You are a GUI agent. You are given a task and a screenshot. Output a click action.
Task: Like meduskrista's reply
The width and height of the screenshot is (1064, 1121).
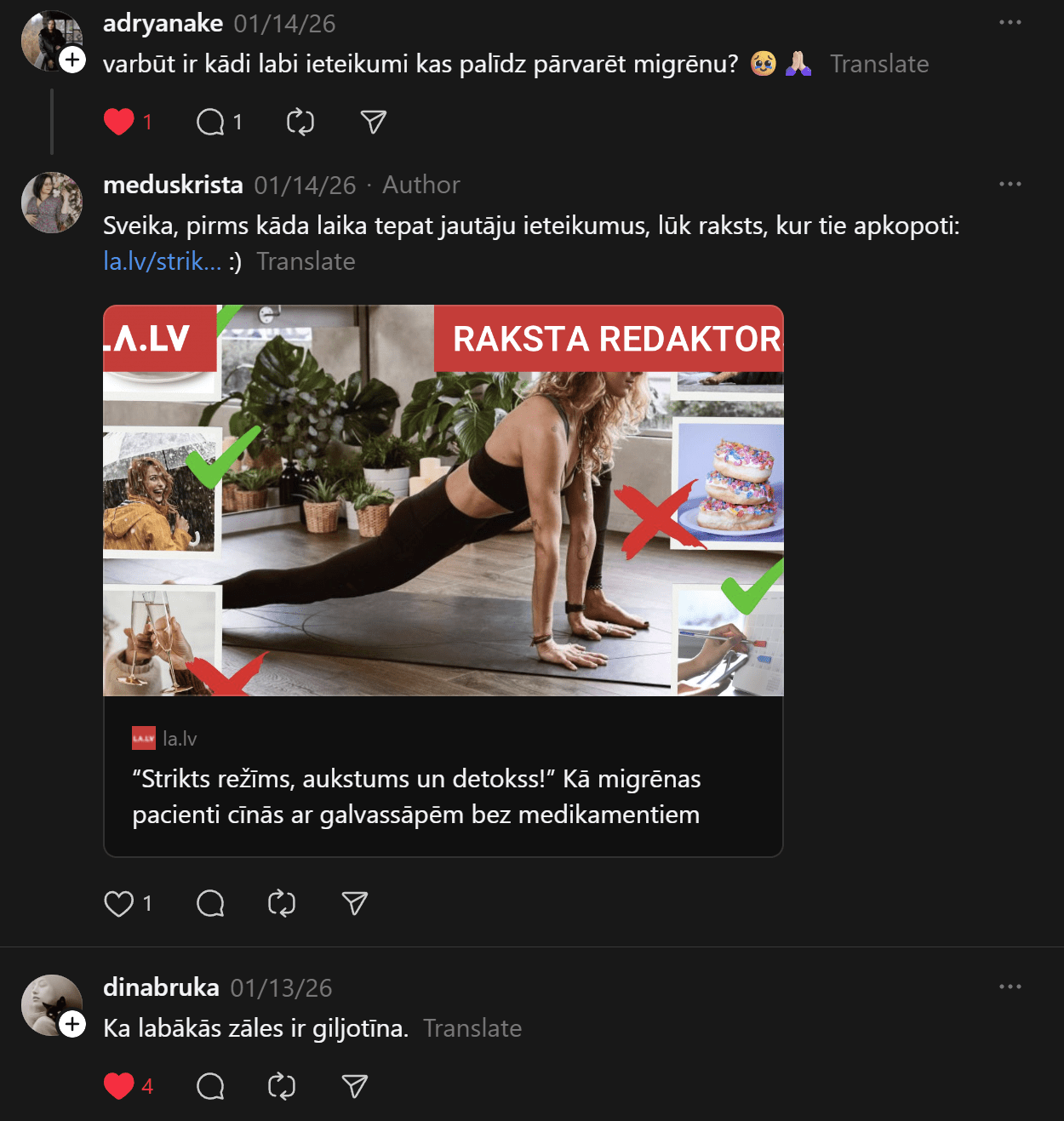119,903
